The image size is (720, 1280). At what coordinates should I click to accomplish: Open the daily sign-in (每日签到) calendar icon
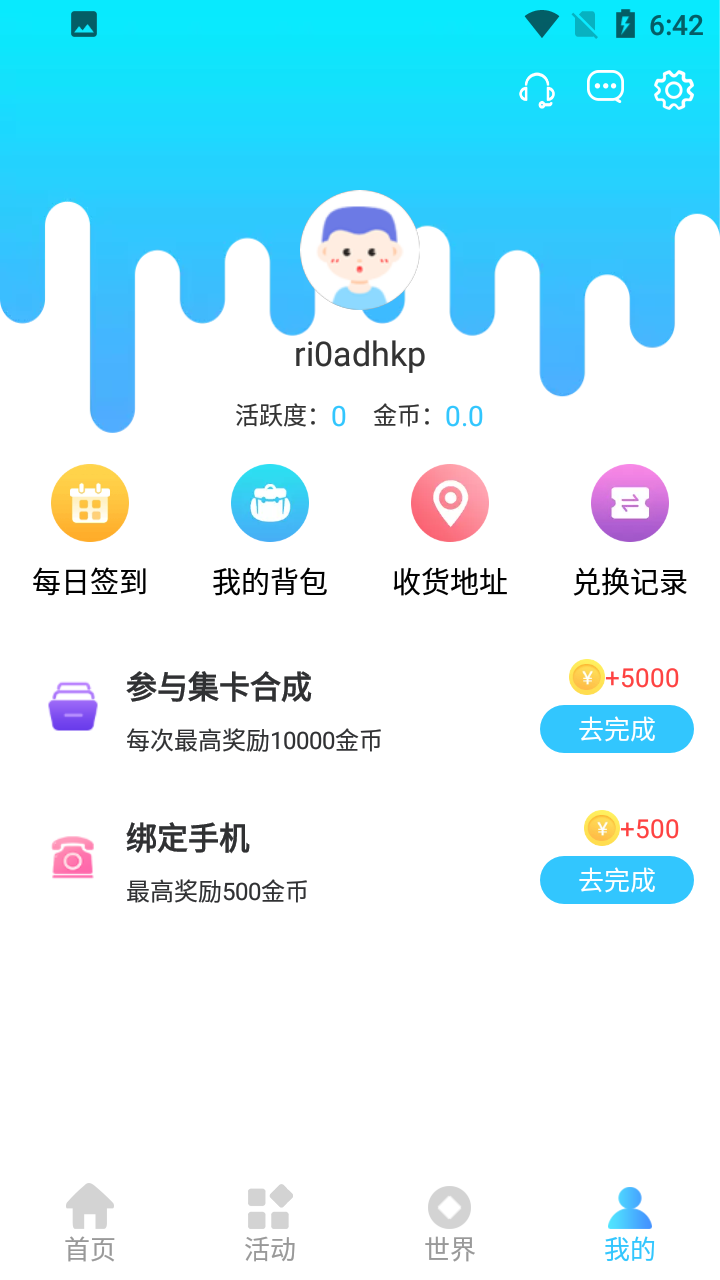pos(90,503)
